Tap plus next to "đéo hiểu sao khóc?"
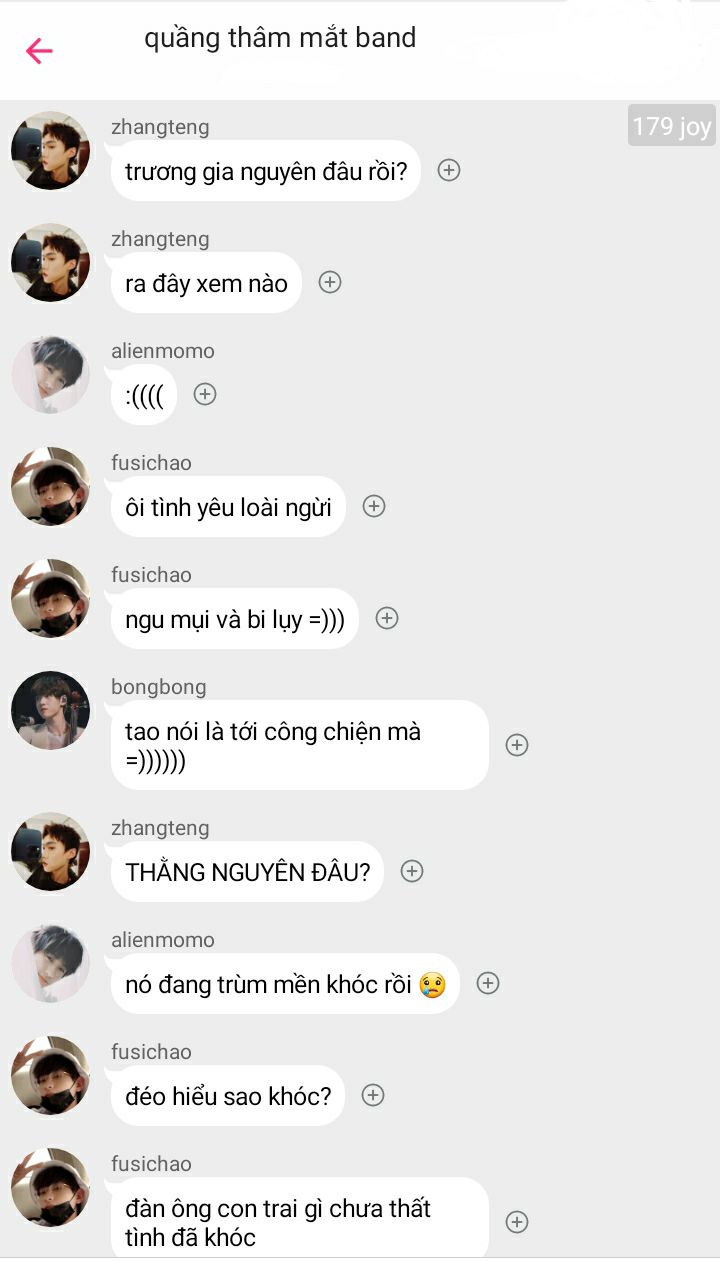 point(373,1095)
